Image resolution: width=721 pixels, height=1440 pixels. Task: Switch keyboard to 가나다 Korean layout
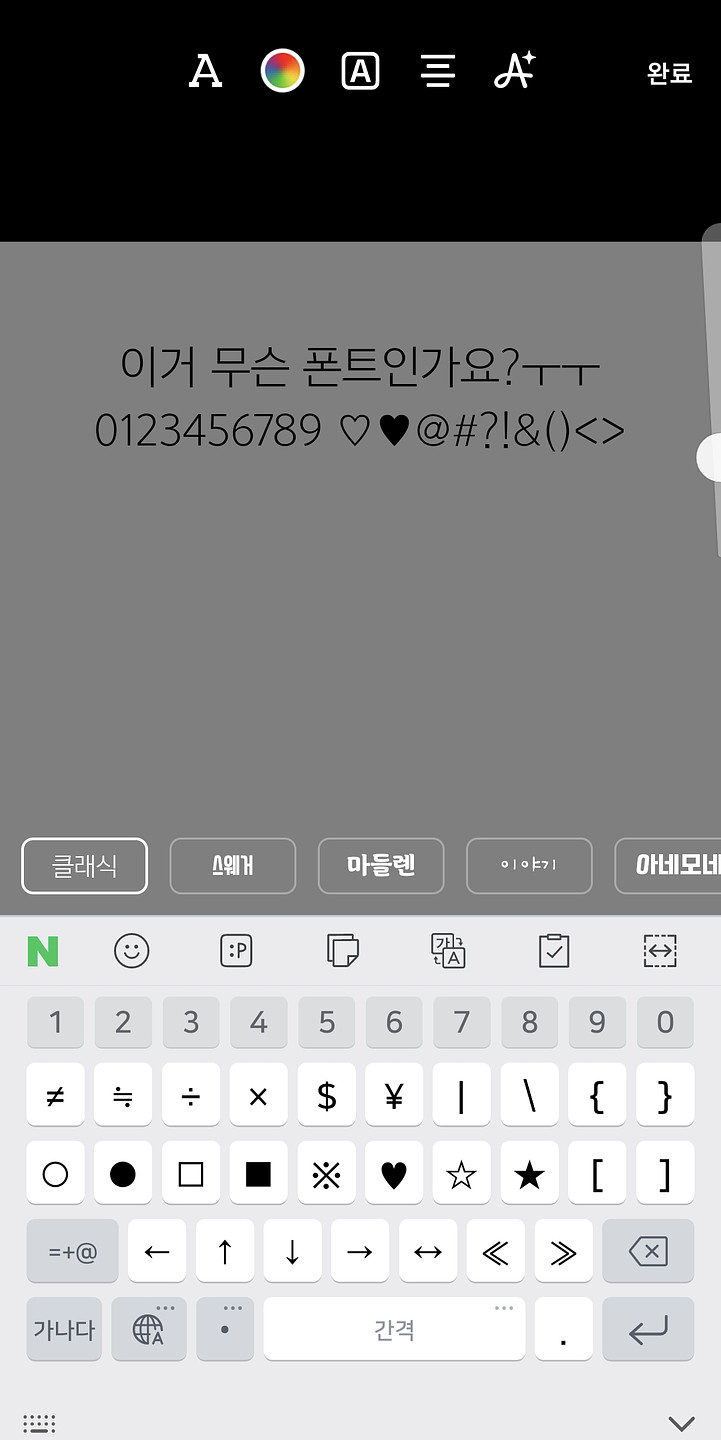[64, 1330]
